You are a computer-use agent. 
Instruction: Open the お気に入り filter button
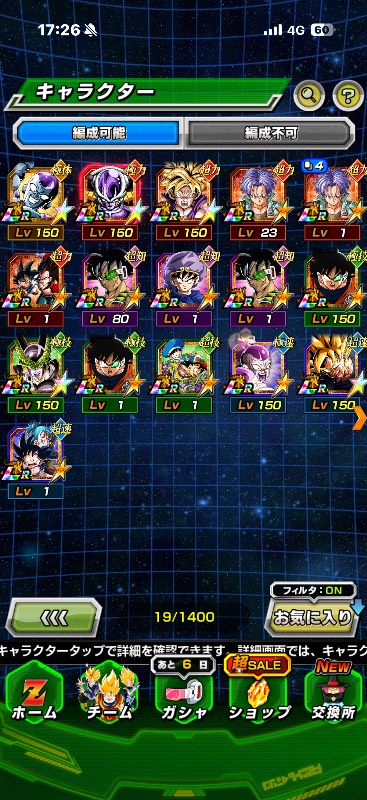coord(312,617)
